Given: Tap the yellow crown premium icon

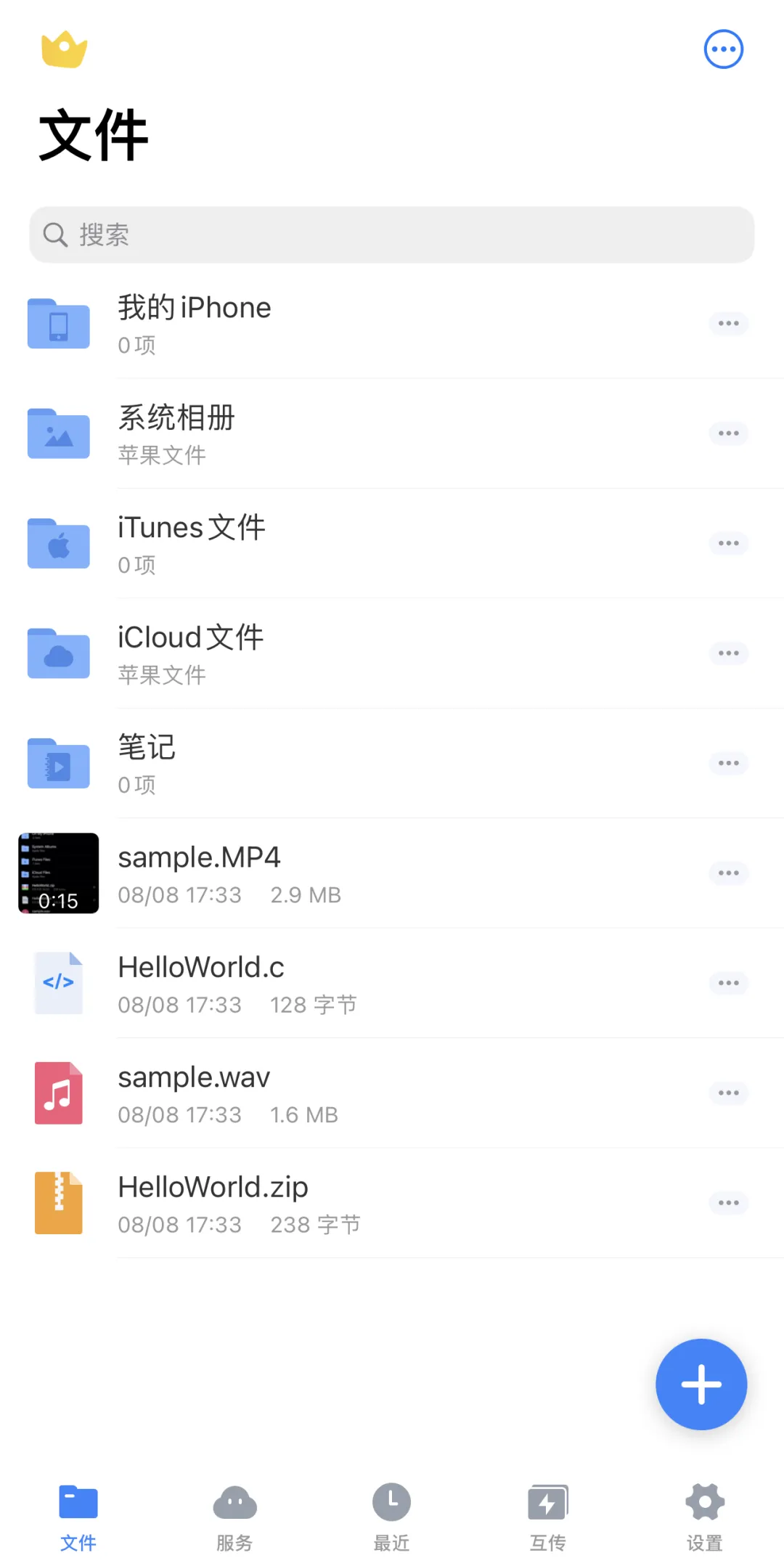Looking at the screenshot, I should tap(64, 49).
